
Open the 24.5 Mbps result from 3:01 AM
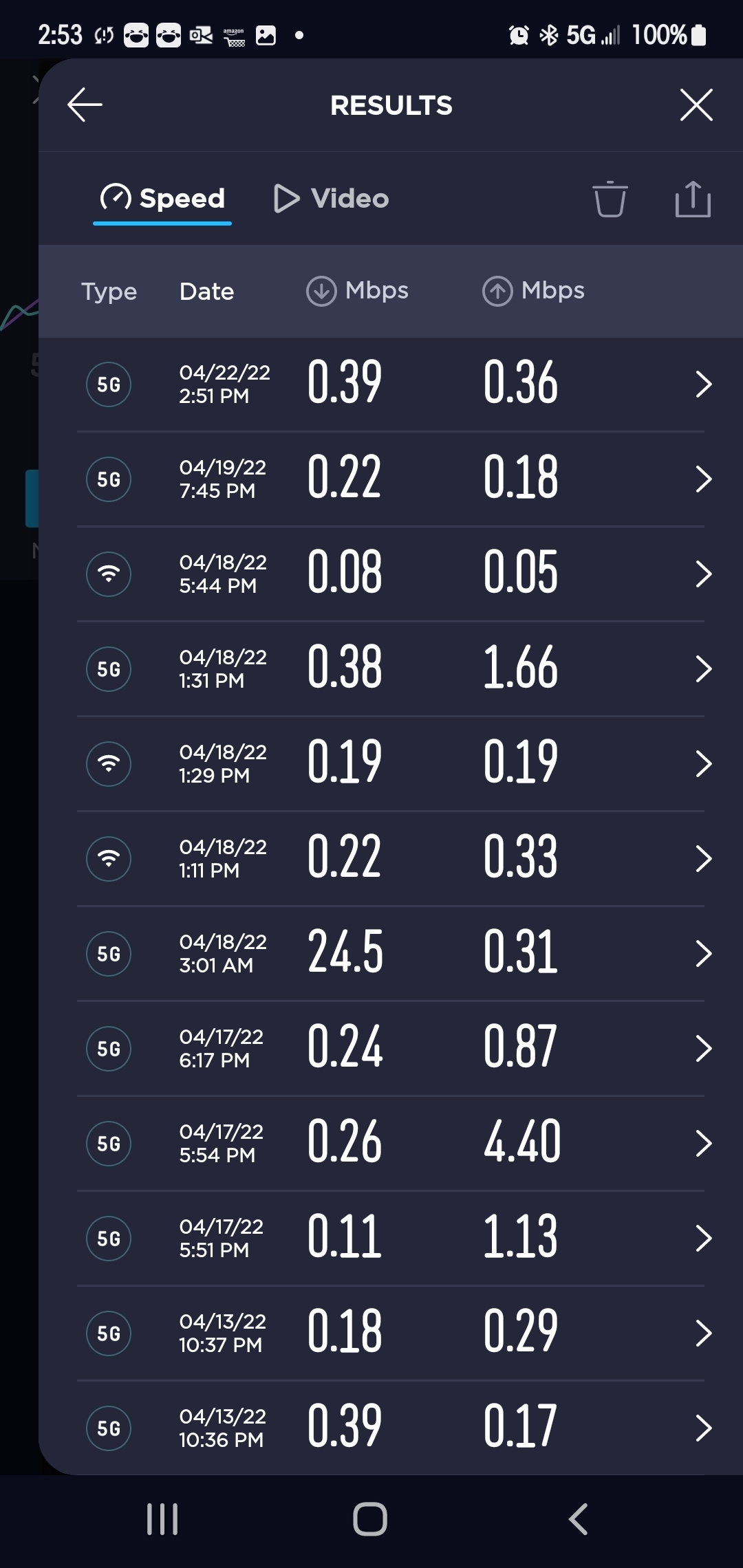click(x=391, y=954)
